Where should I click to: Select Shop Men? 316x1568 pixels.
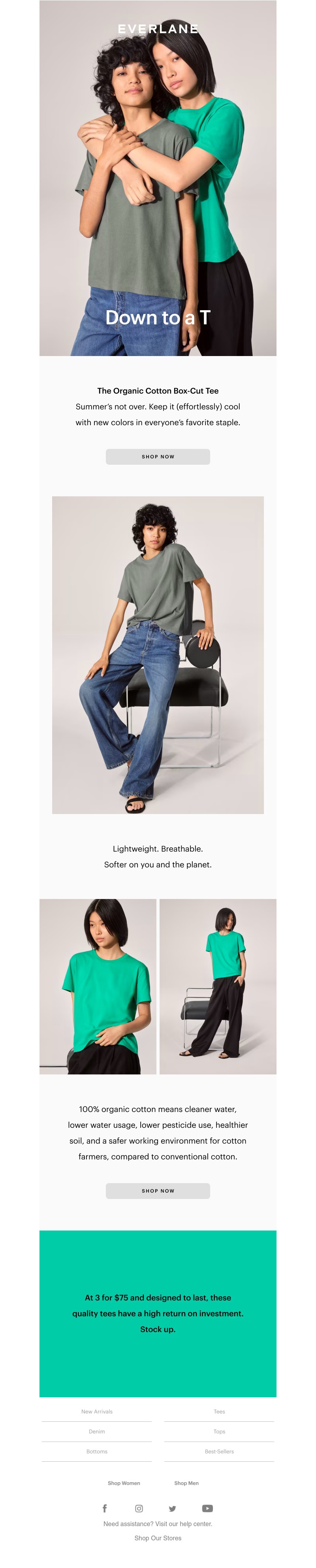tap(186, 1483)
